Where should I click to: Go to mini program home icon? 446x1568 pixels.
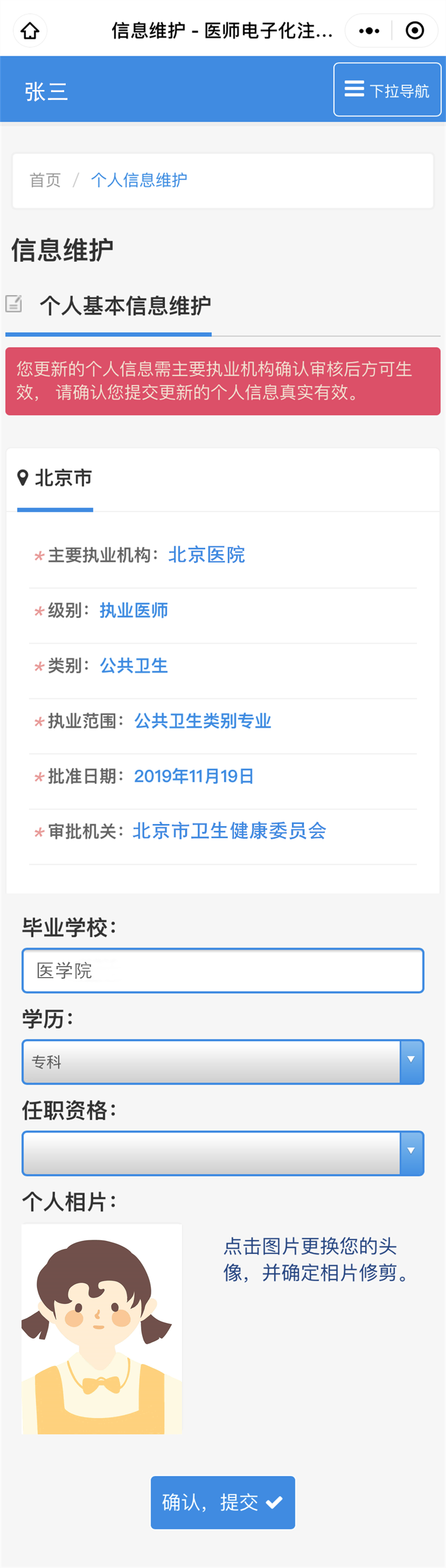(x=30, y=31)
